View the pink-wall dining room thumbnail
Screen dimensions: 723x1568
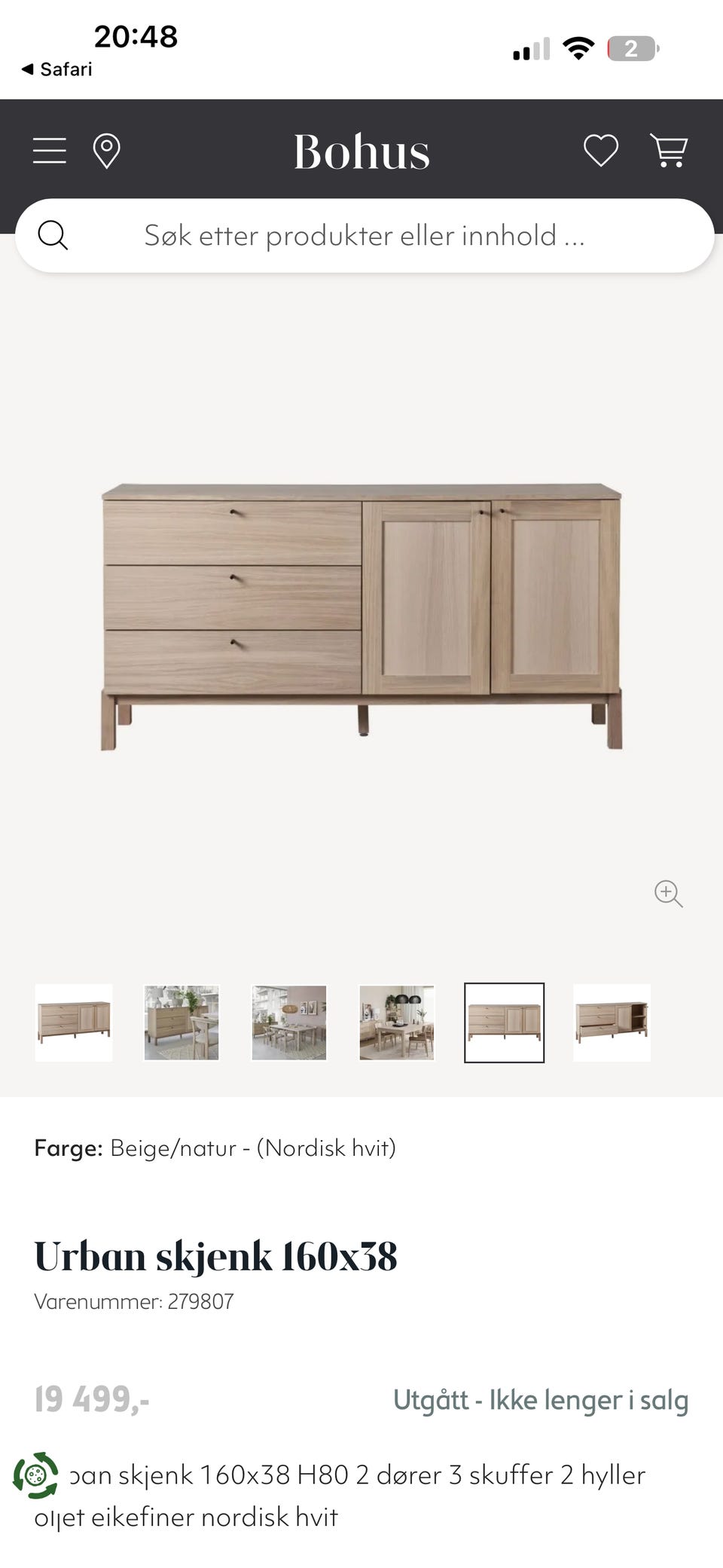(x=289, y=1022)
